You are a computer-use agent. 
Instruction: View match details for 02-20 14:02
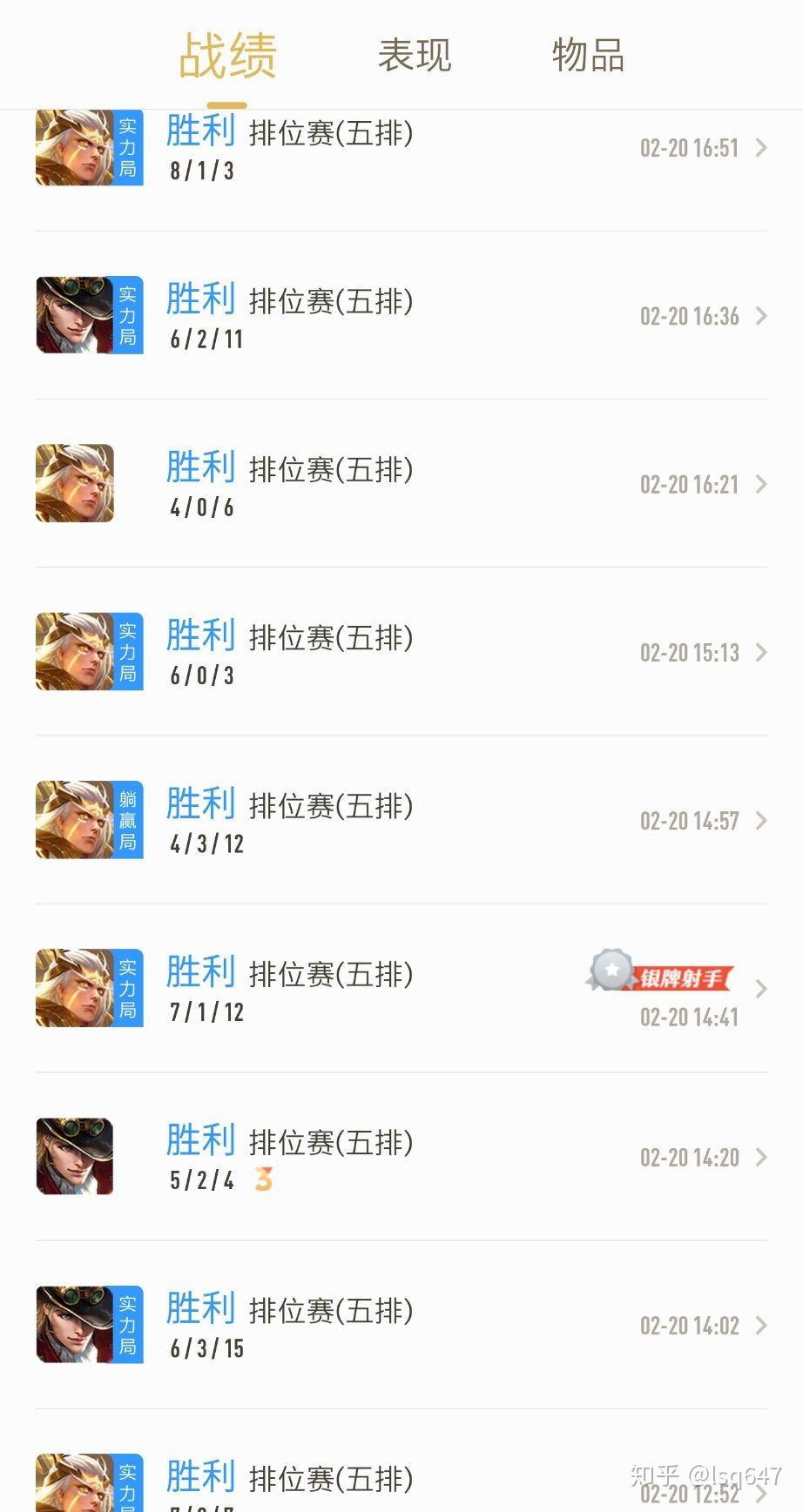(401, 1325)
